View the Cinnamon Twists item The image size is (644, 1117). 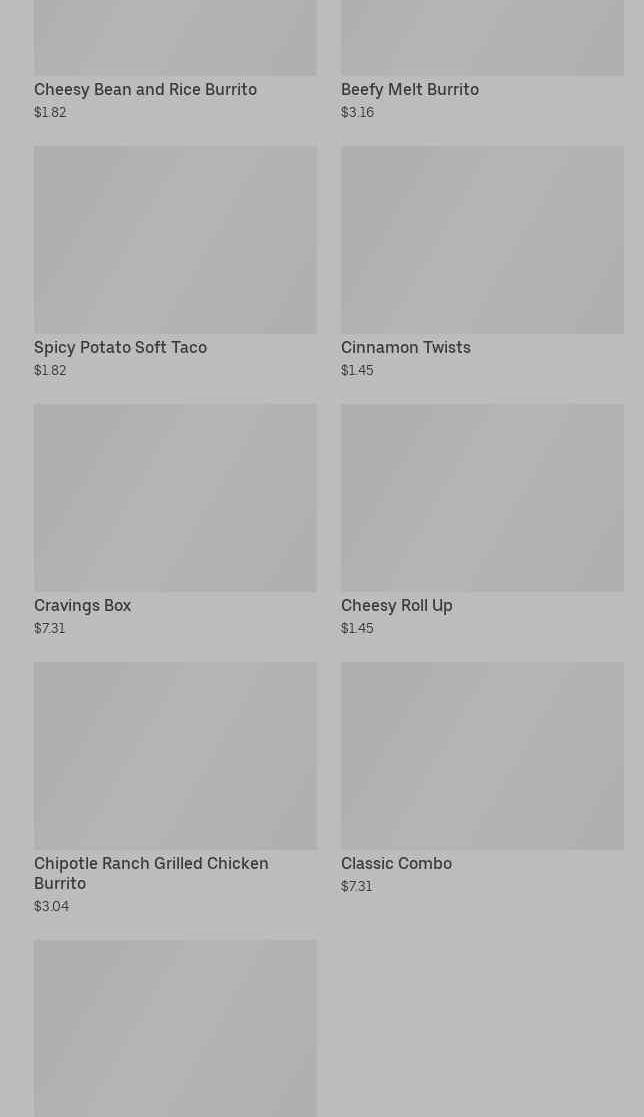pyautogui.click(x=482, y=263)
